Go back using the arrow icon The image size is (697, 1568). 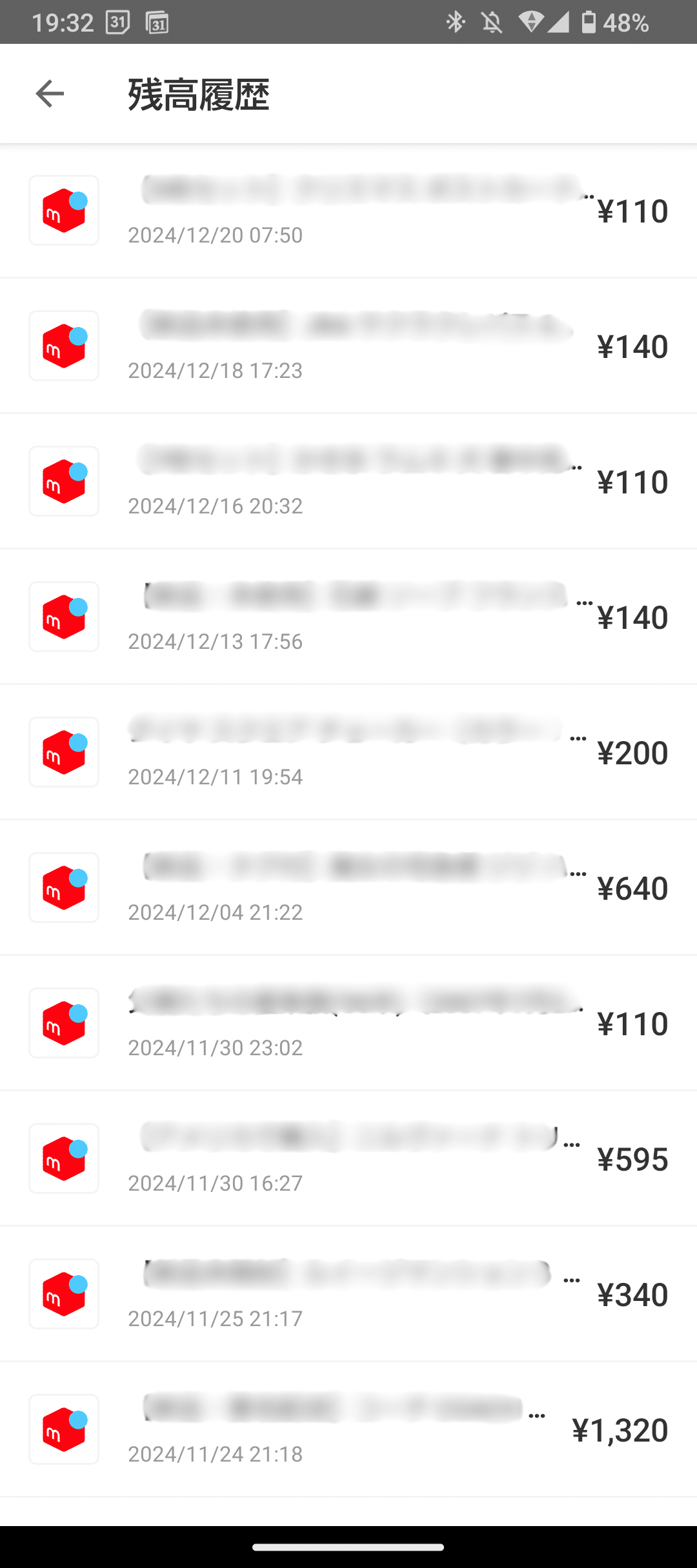click(x=50, y=94)
